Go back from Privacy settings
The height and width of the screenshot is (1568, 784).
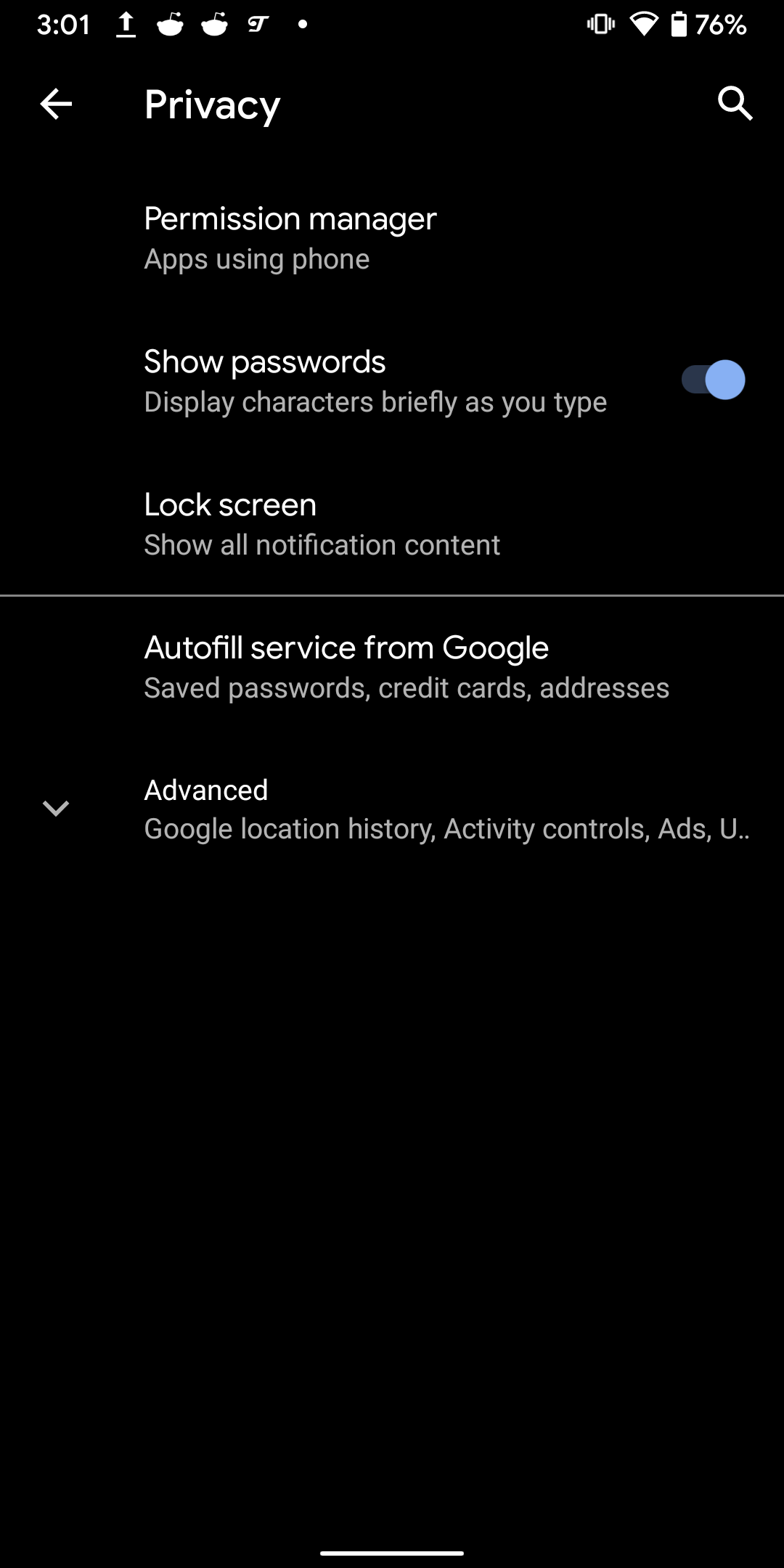56,104
